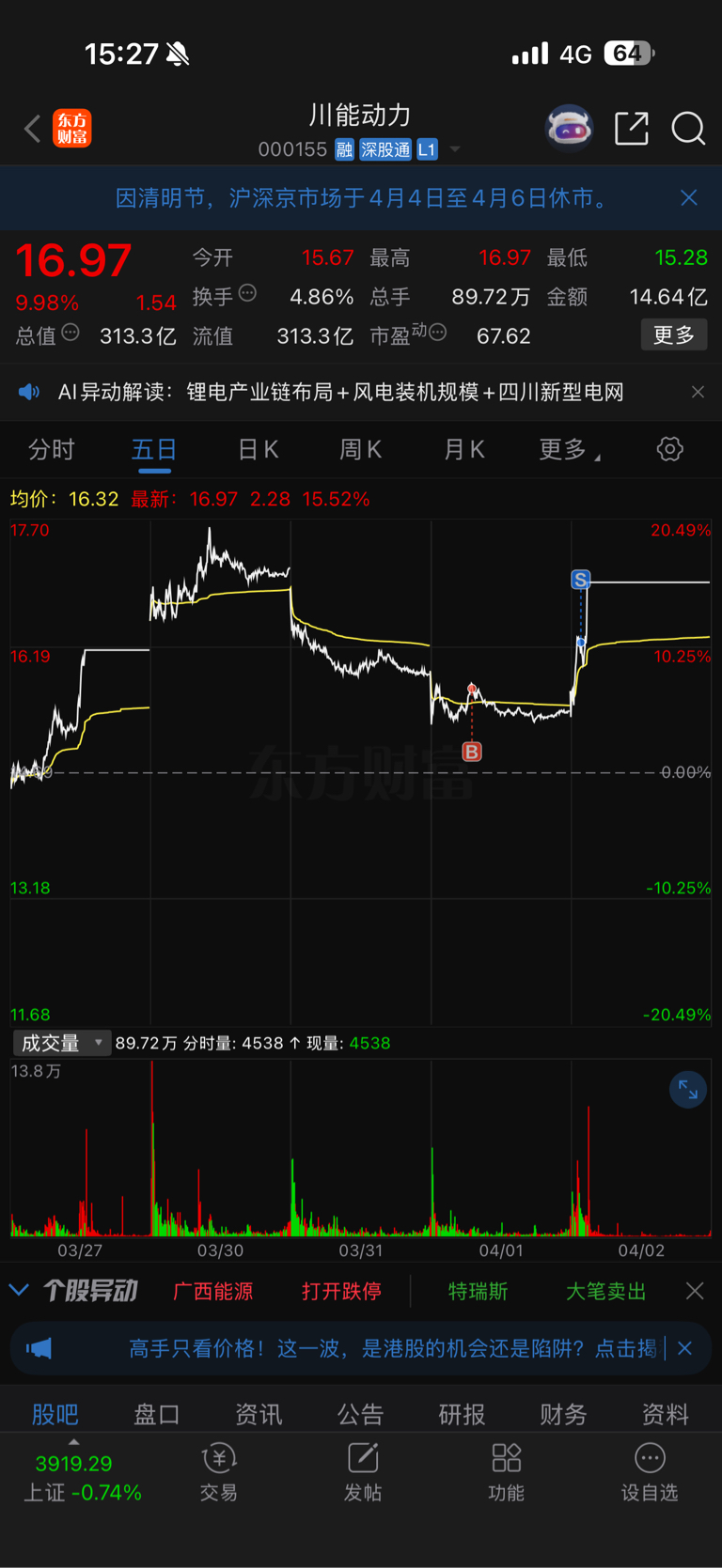Switch to the 盘口 tab
Image resolution: width=722 pixels, height=1568 pixels.
tap(156, 1414)
